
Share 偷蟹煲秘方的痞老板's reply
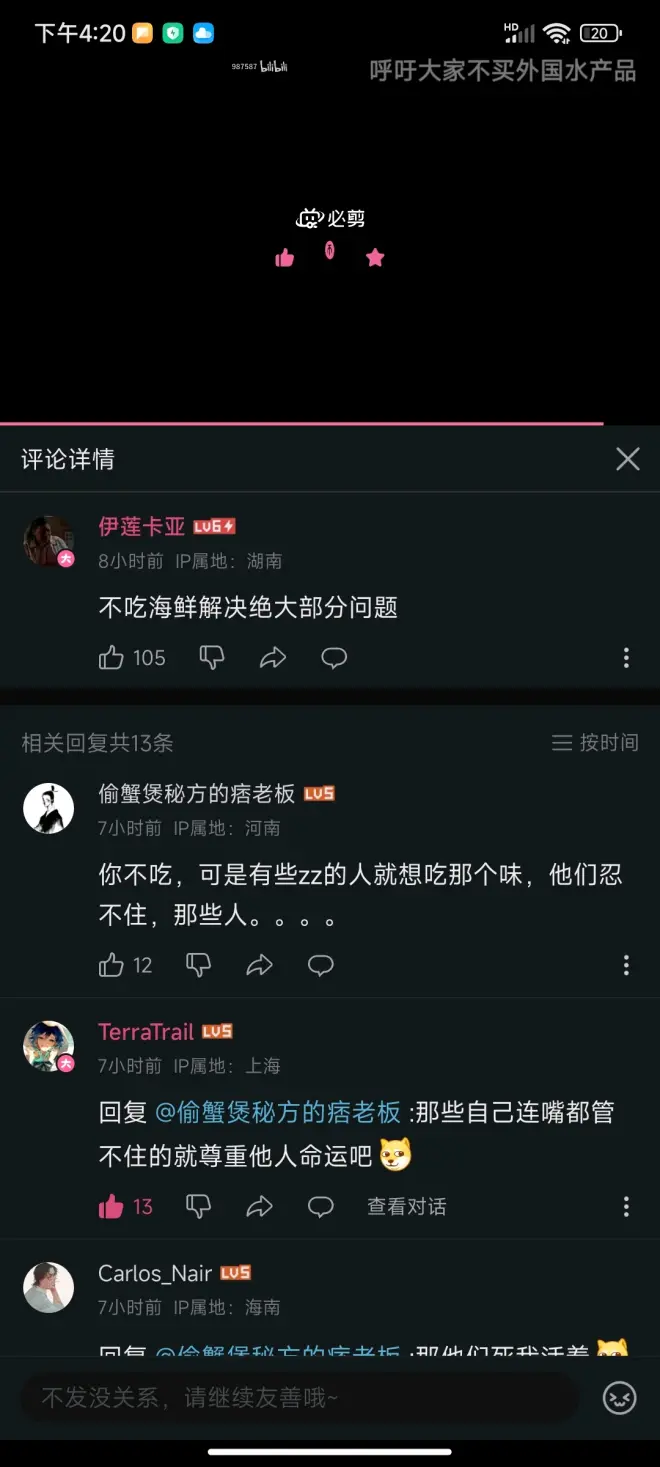click(x=260, y=965)
